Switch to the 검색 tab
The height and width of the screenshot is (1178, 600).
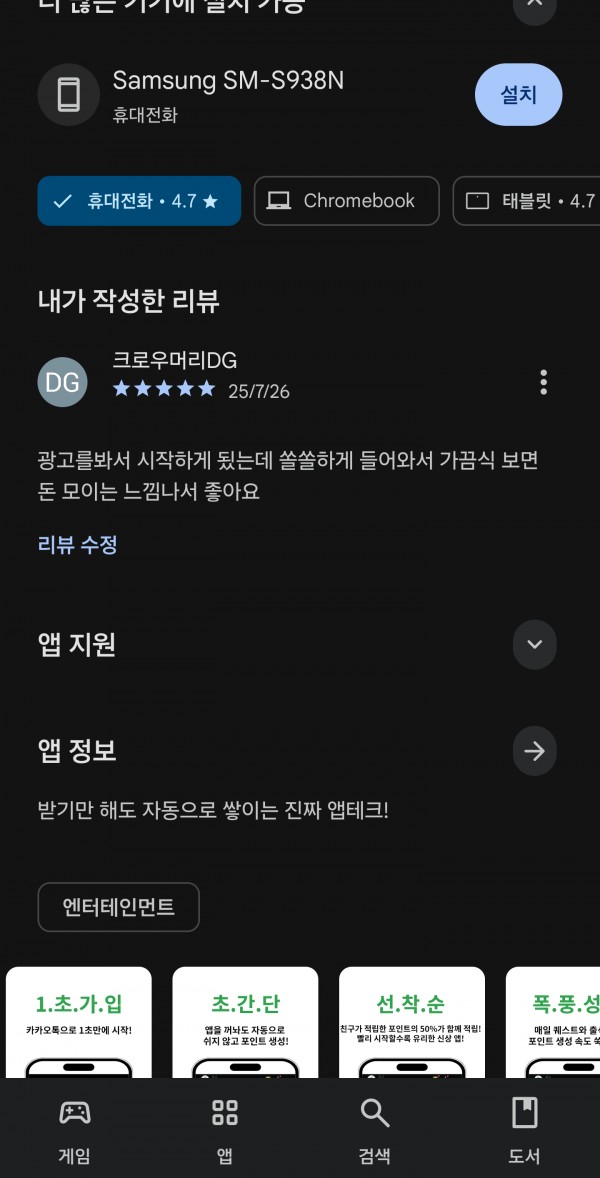click(374, 1127)
